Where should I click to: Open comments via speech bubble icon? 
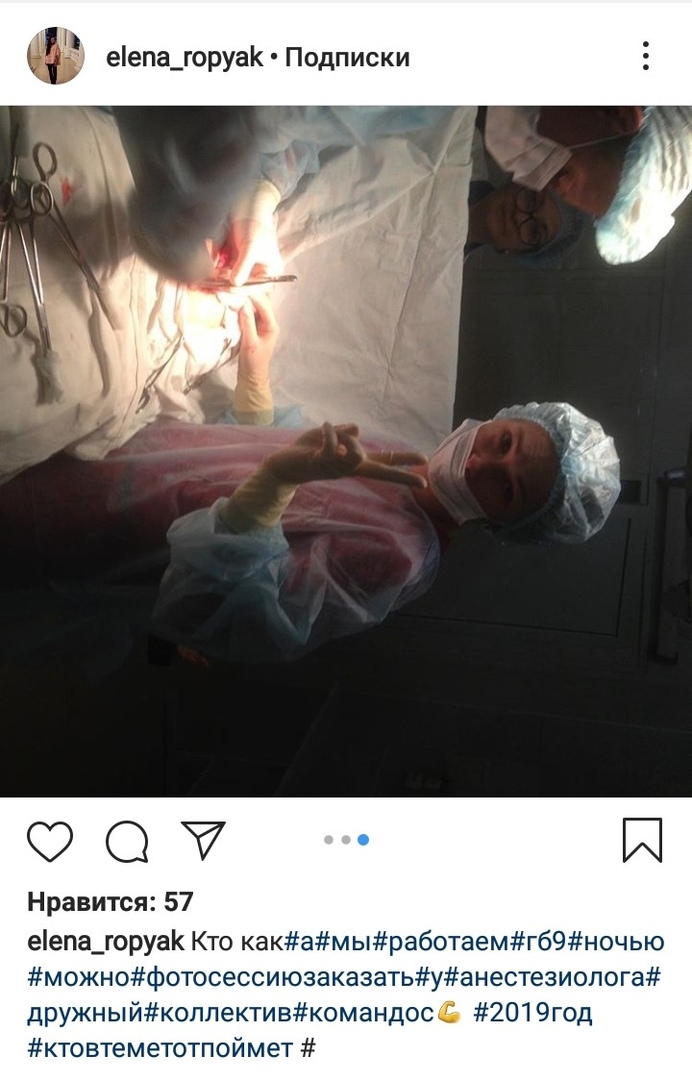click(x=127, y=840)
